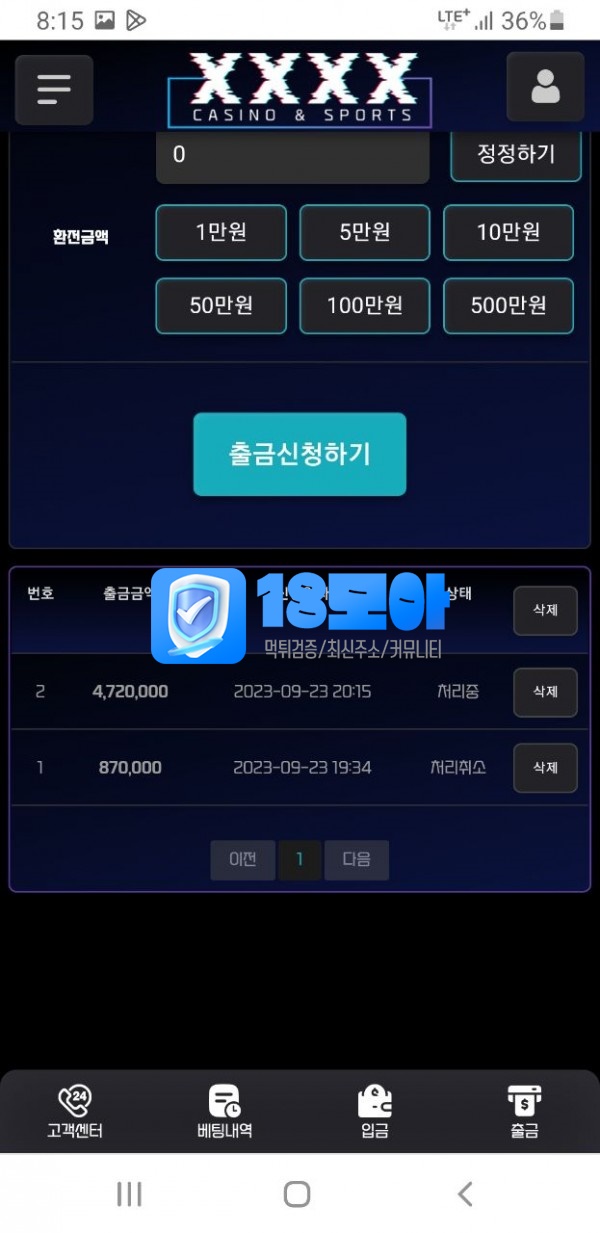Screen dimensions: 600x1233
Task: Go to the 이전 page
Action: click(243, 859)
